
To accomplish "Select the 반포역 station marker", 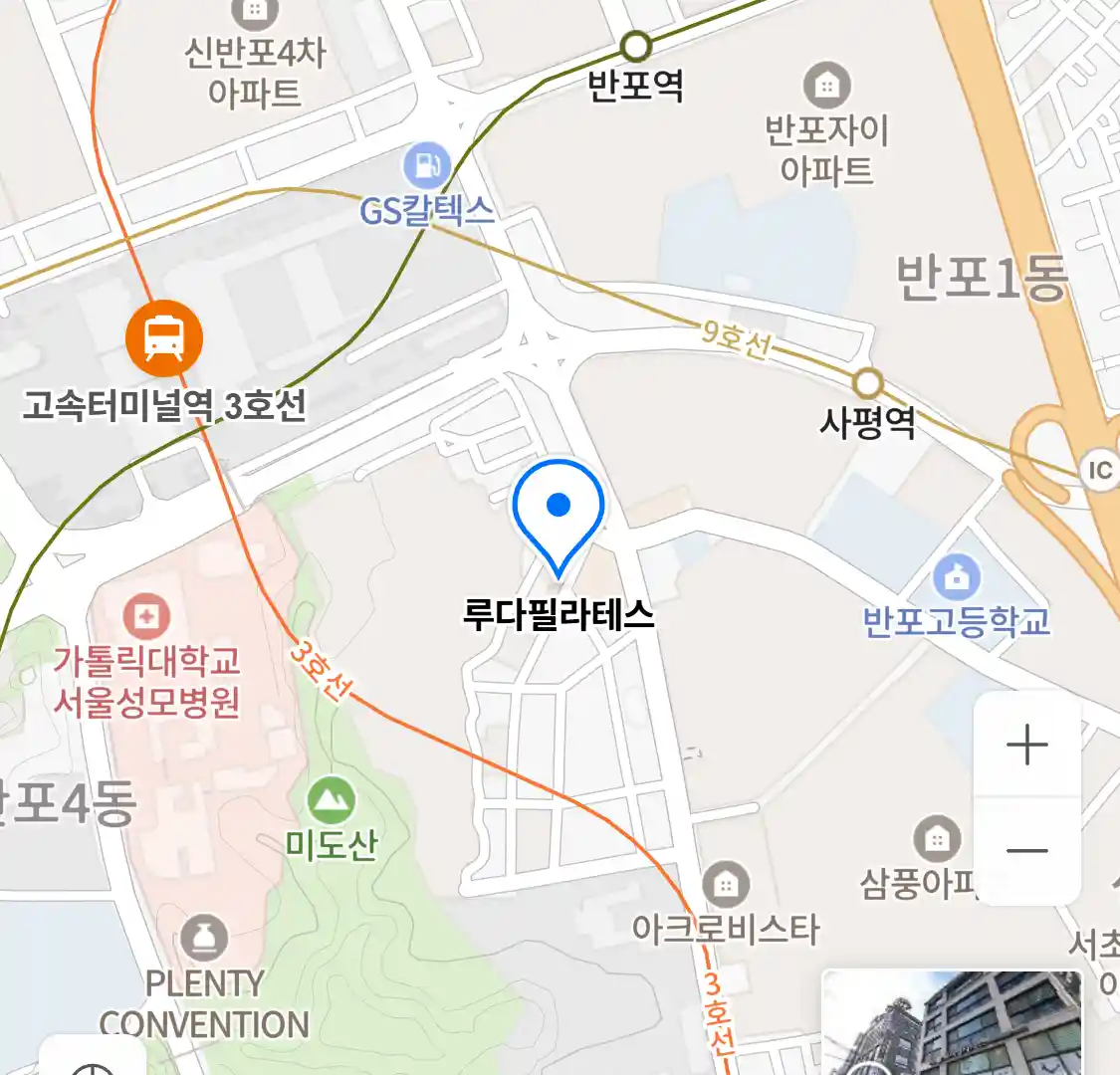I will [635, 47].
